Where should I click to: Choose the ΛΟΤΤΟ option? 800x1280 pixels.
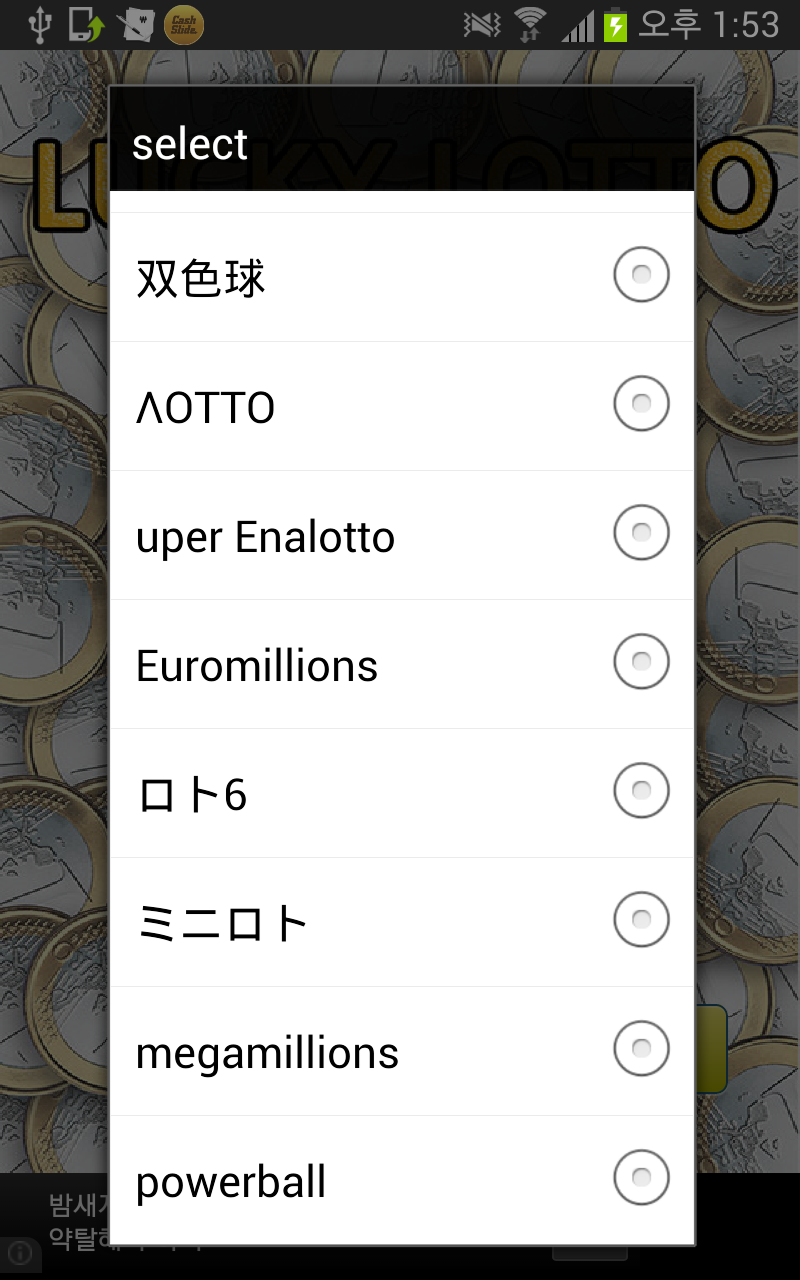tap(401, 406)
